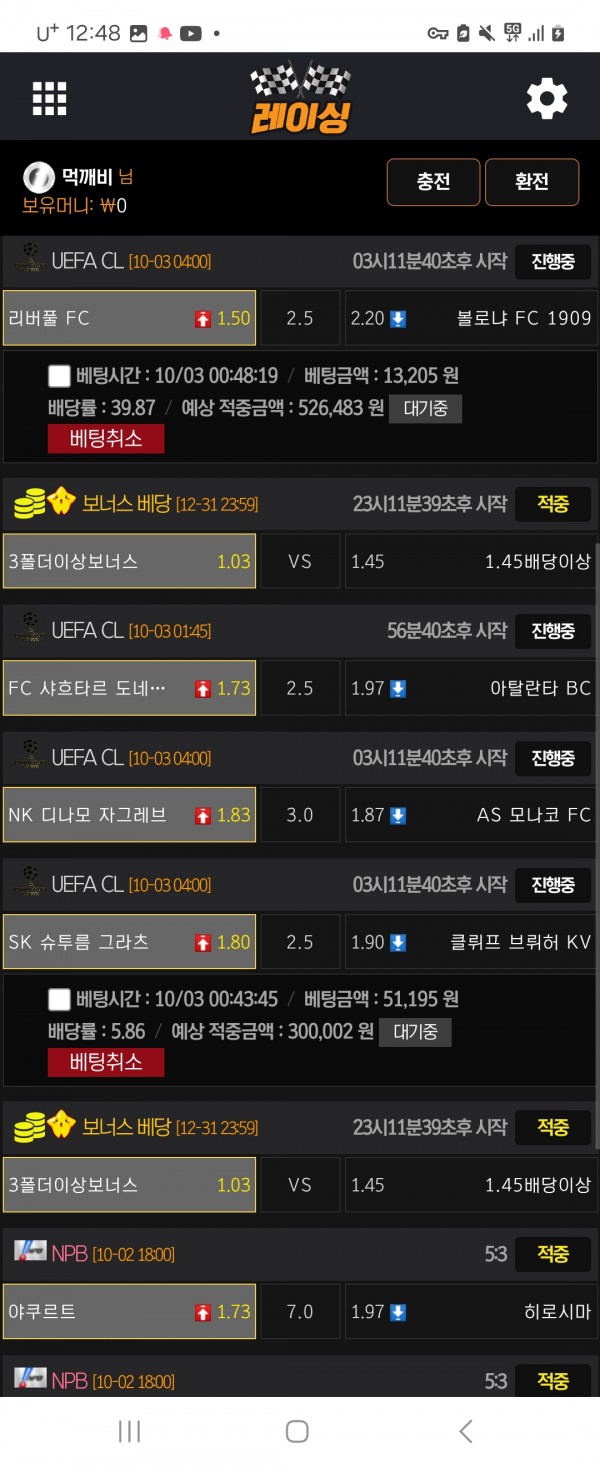Check the box for the 13,205 원 bet
Viewport: 600px width, 1467px height.
tap(60, 376)
